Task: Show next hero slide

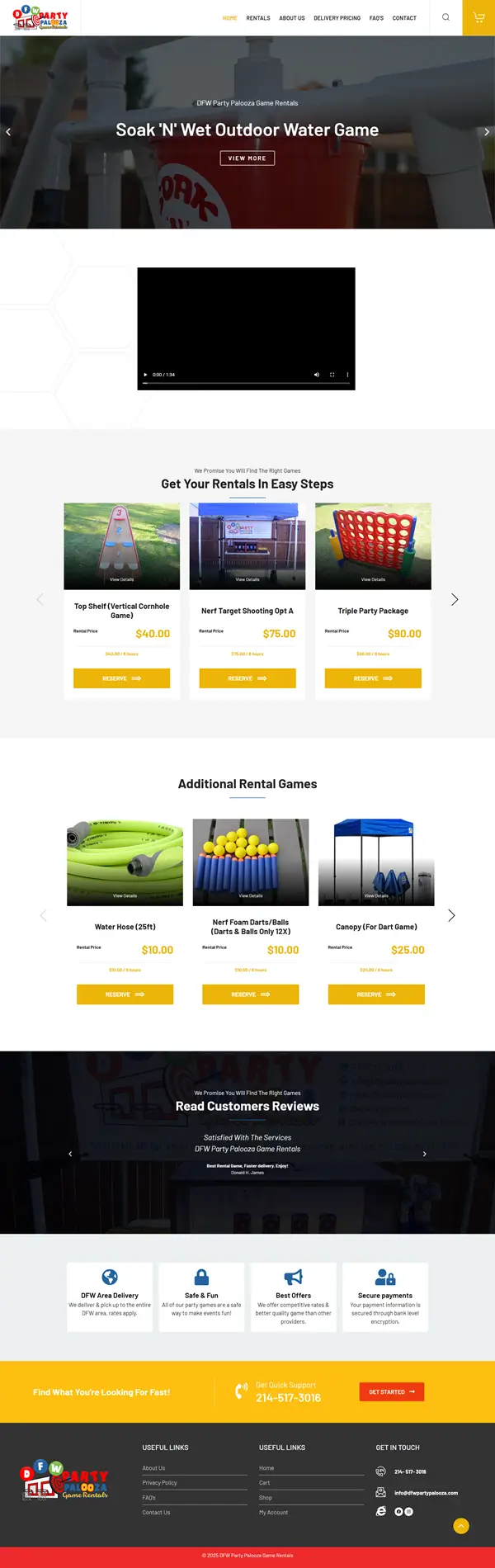Action: 486,132
